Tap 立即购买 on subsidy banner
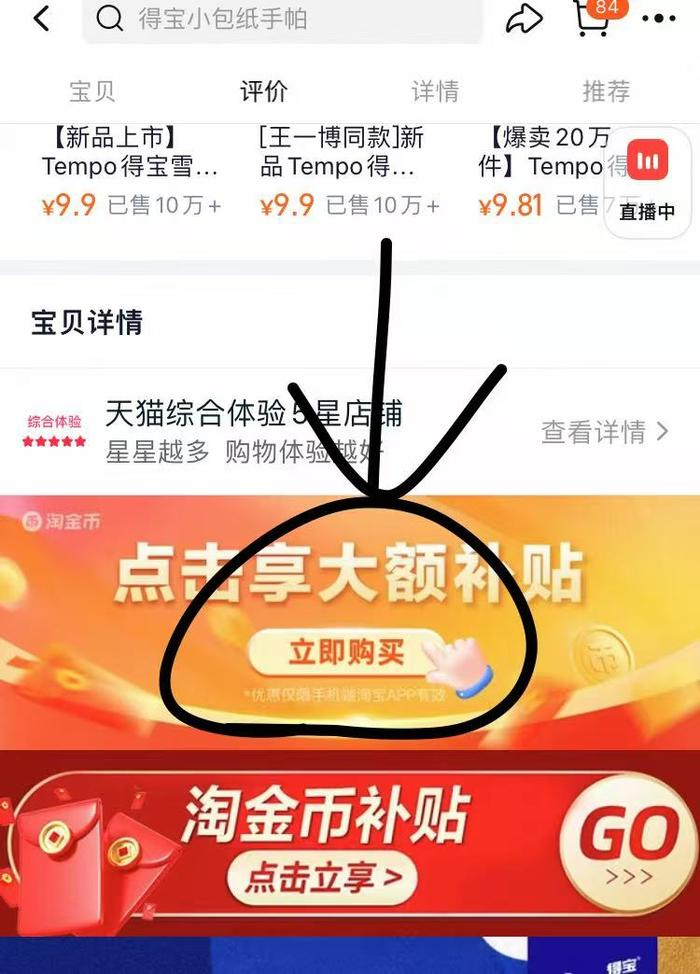700x974 pixels. tap(346, 653)
